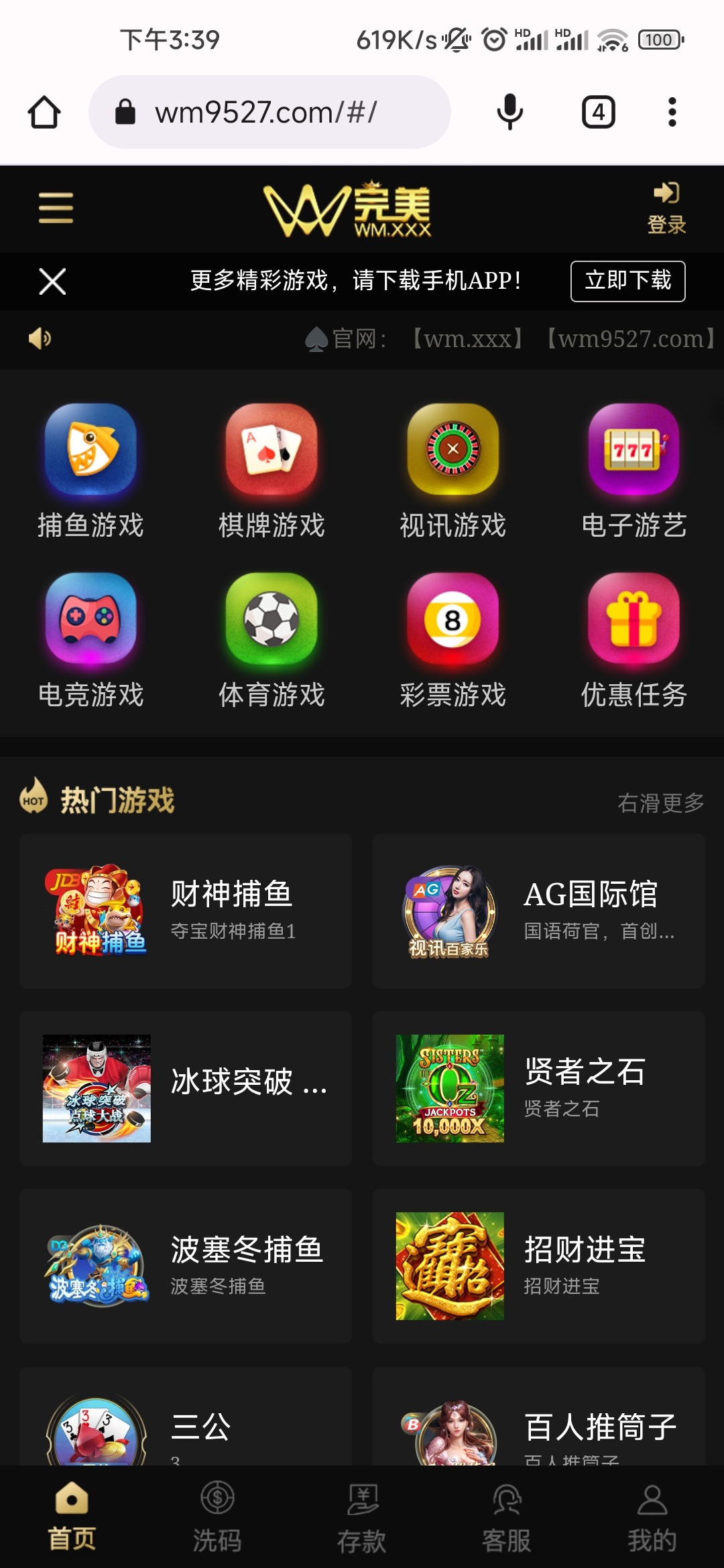Dismiss the app download banner

pyautogui.click(x=52, y=281)
